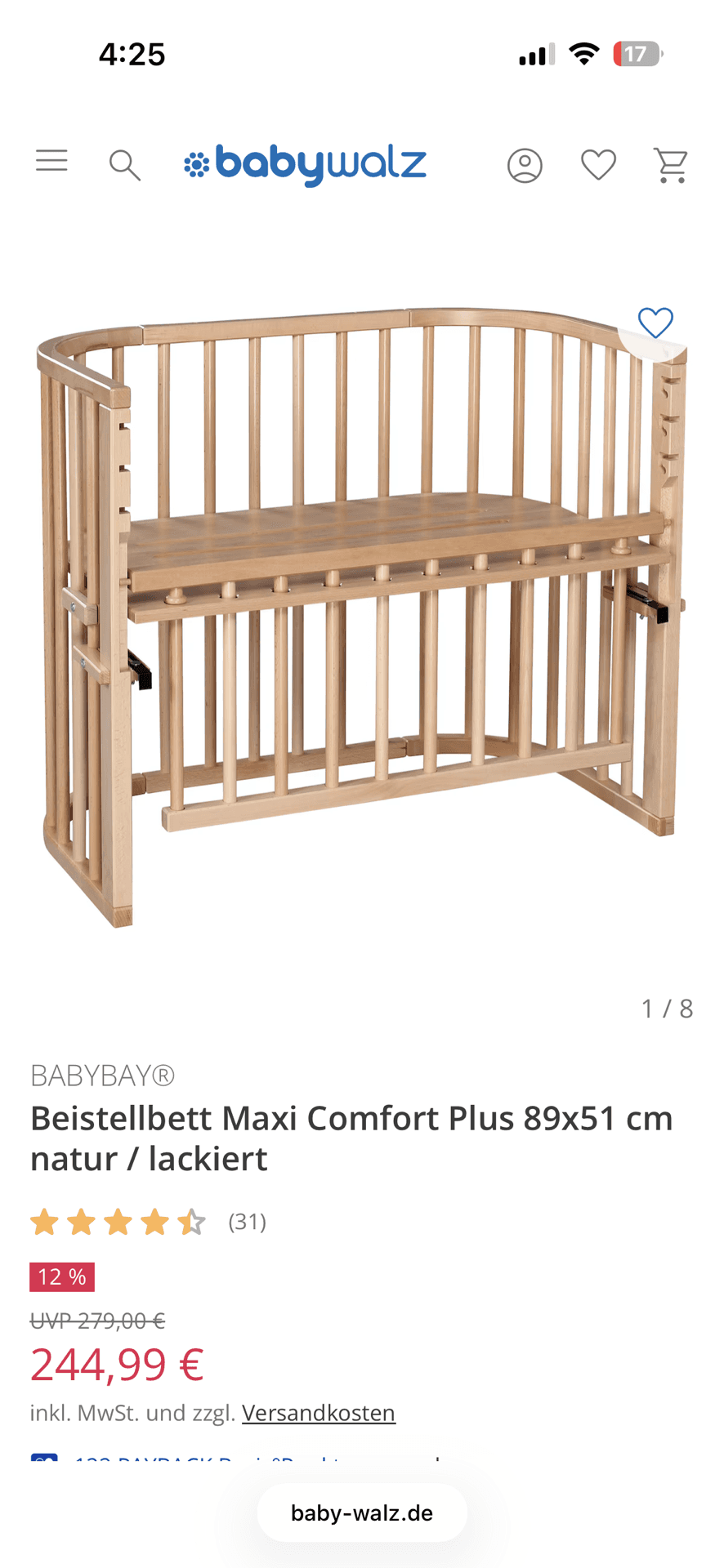Add Beistellbett to wishlist via image heart
724x1568 pixels.
coord(655,323)
